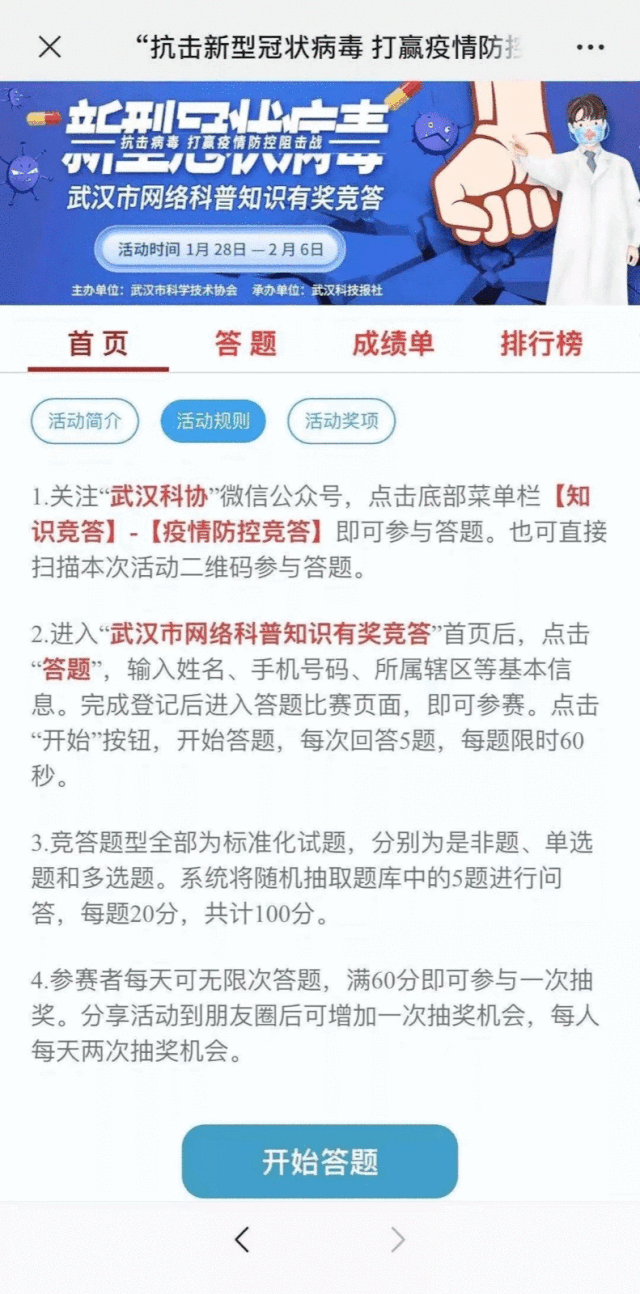Go back with the browser back arrow

coord(241,1240)
